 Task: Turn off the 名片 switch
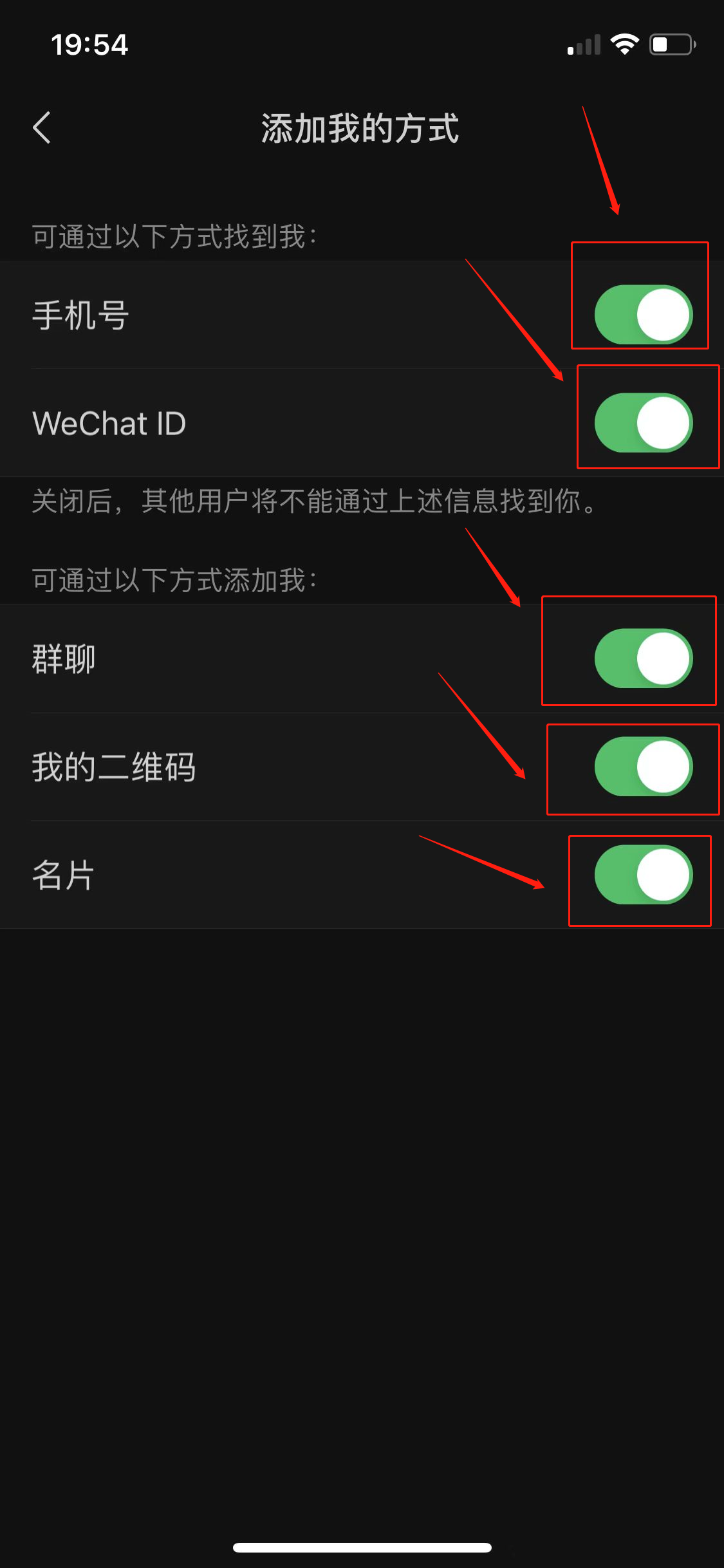click(643, 875)
